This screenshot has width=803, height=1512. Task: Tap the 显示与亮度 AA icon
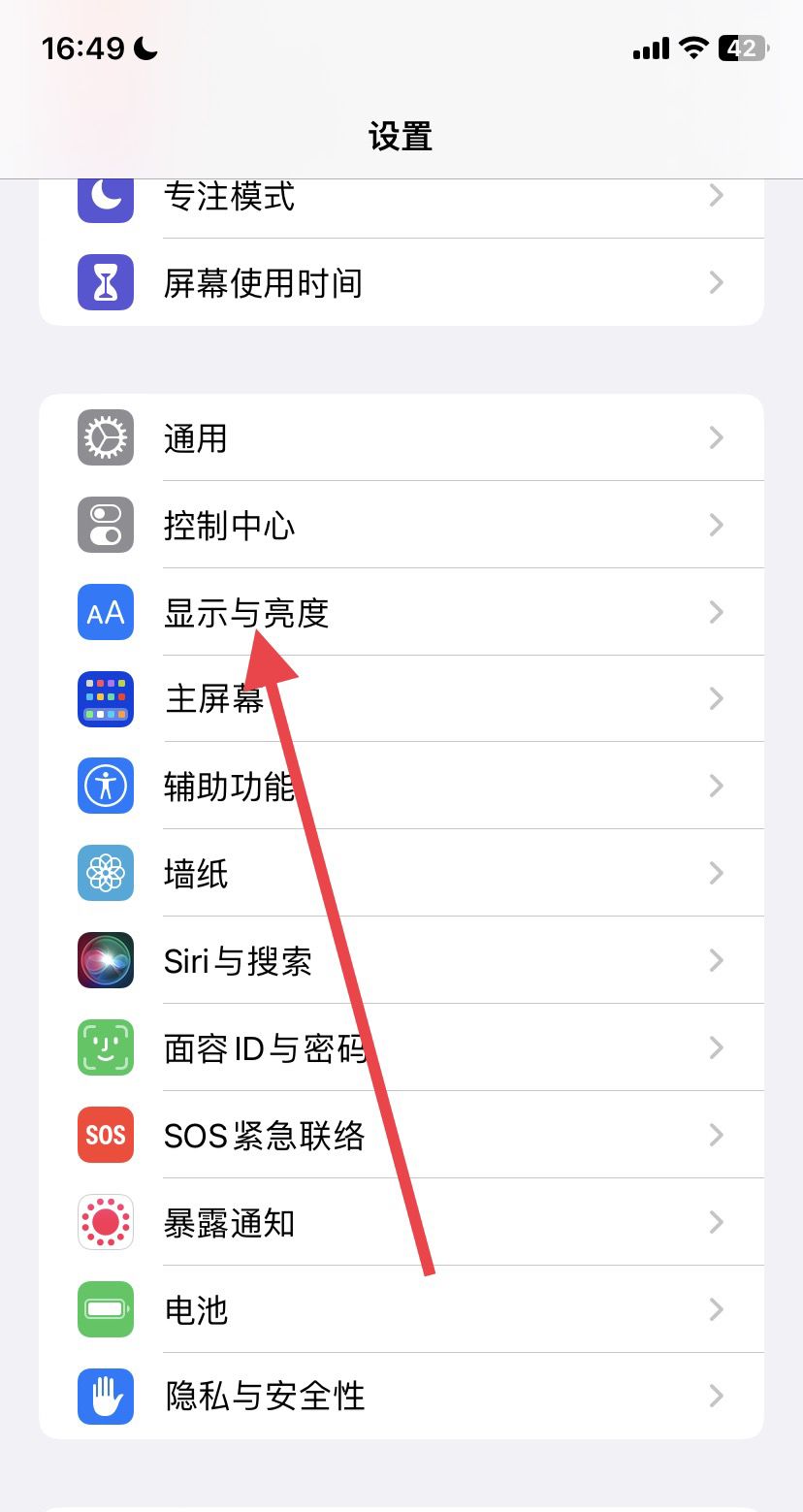coord(105,612)
